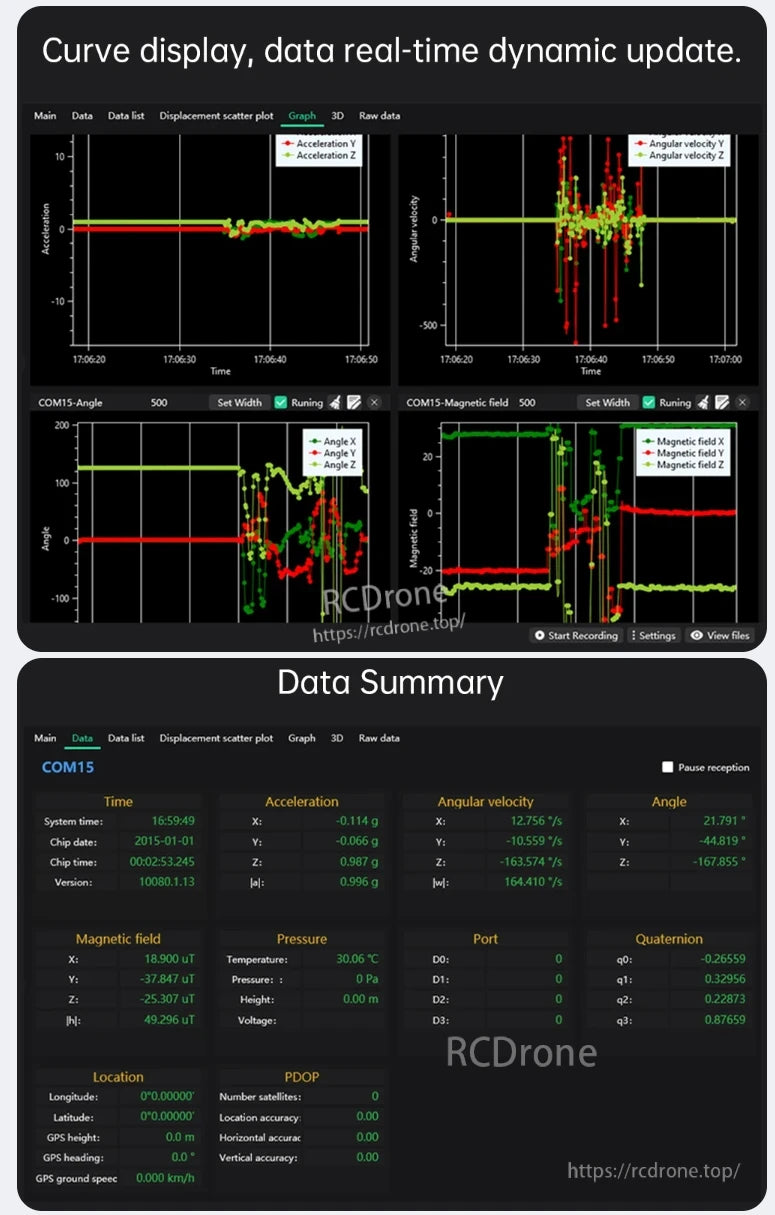
Task: Click the edit pen icon on COM15-Angle panel
Action: 352,402
